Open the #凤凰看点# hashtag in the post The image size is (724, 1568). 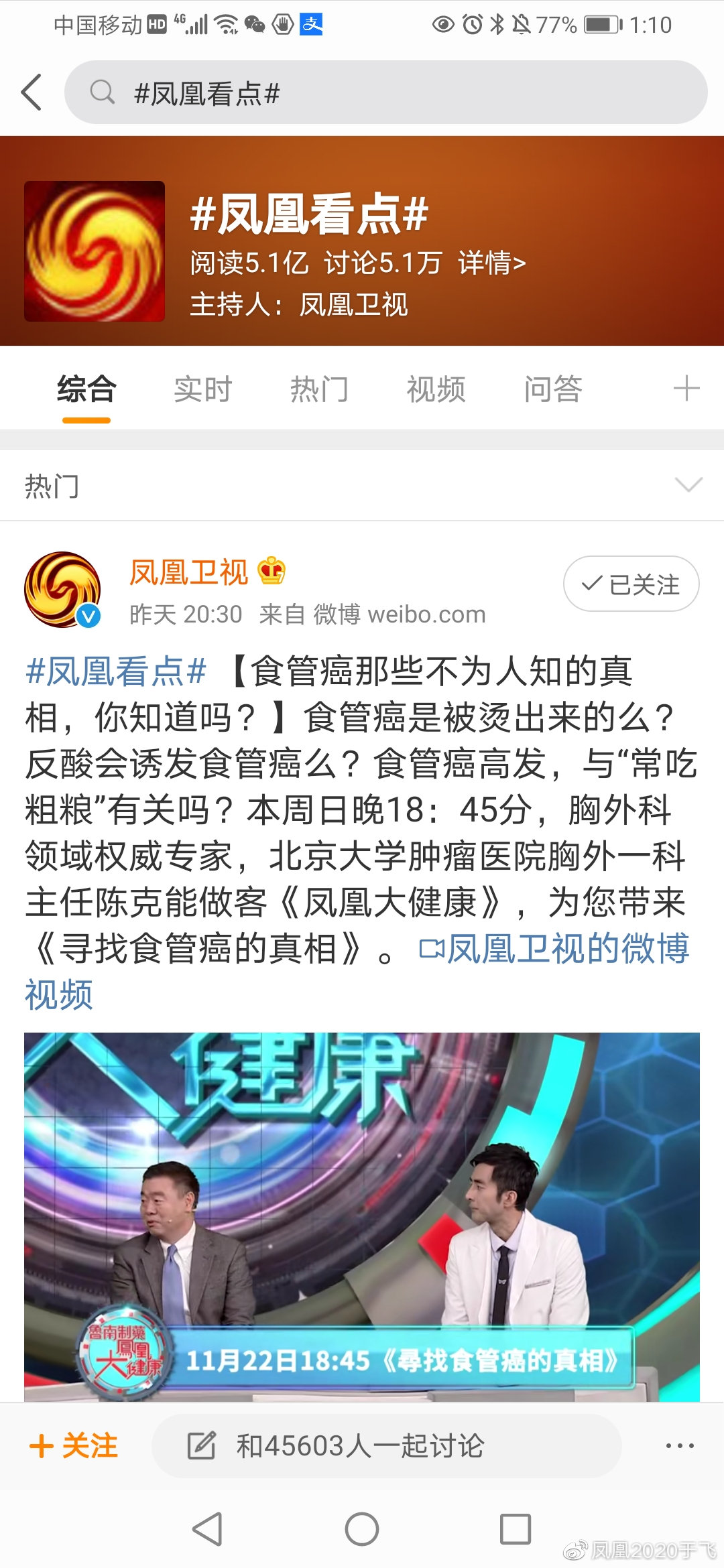pos(116,671)
